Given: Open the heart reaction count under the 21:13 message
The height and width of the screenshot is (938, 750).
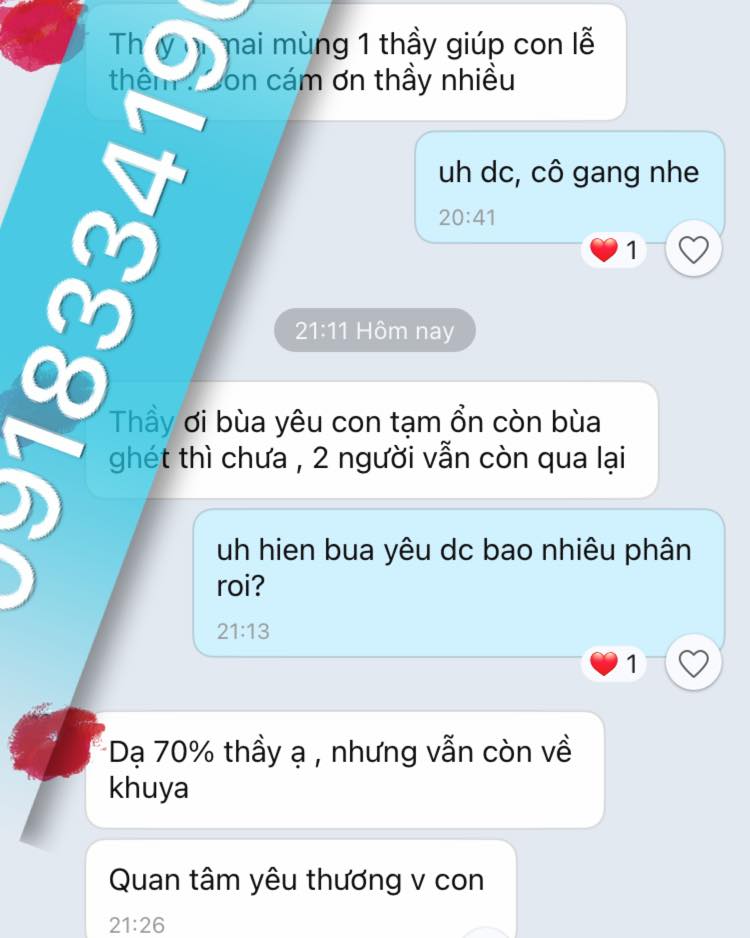Looking at the screenshot, I should tap(614, 663).
